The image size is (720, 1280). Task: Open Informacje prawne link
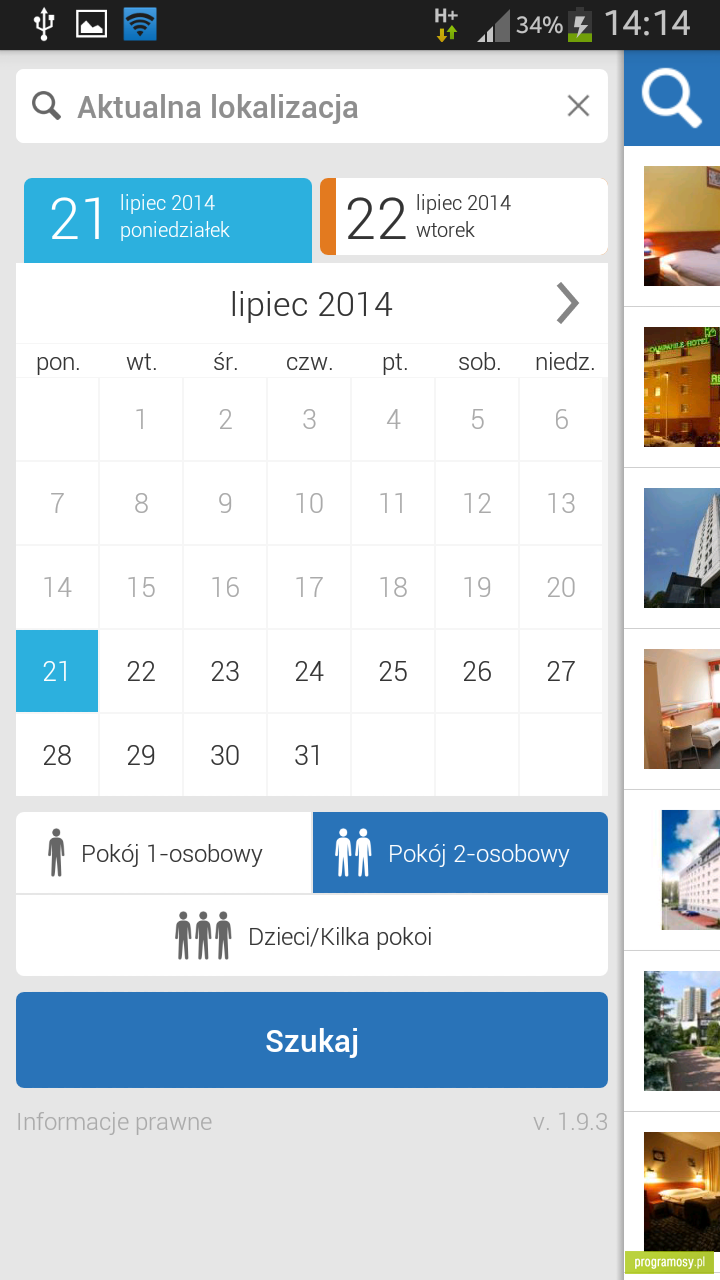pos(114,1122)
